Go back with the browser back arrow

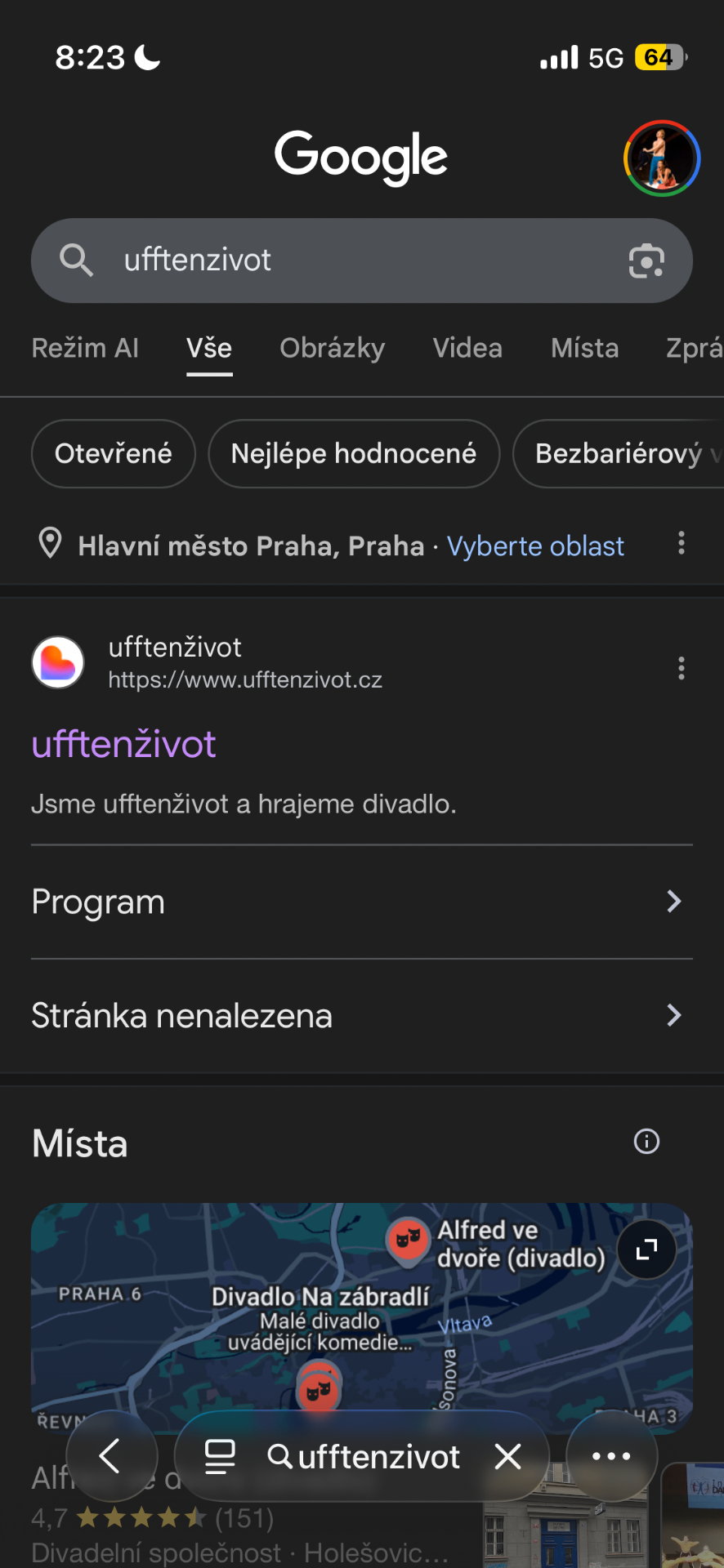pyautogui.click(x=111, y=1455)
